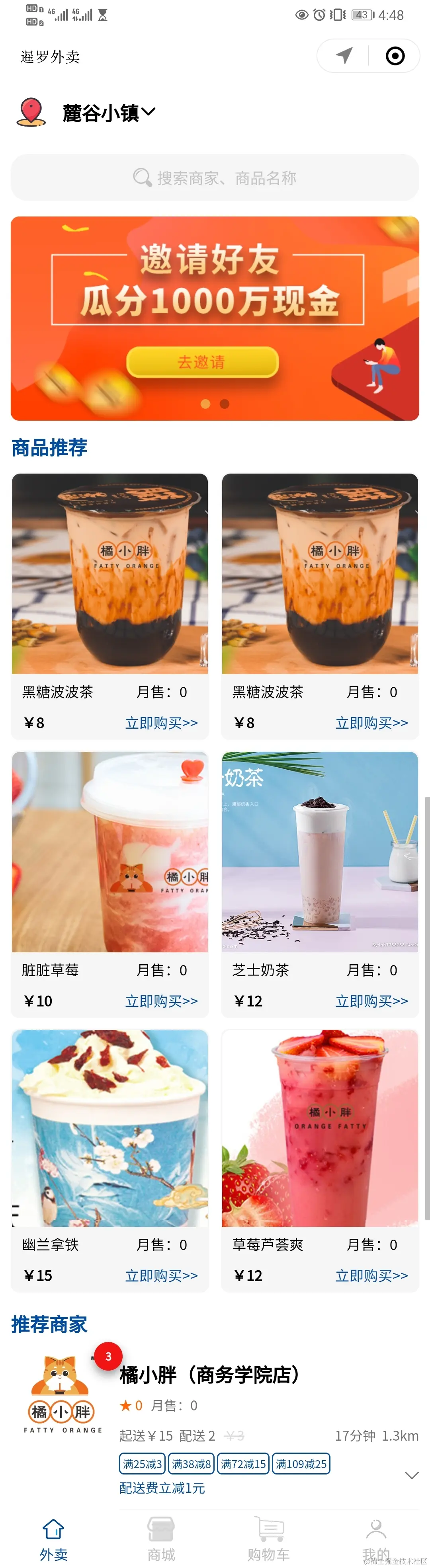Open the 芝士奶茶 product card
The height and width of the screenshot is (1568, 430).
tap(320, 852)
